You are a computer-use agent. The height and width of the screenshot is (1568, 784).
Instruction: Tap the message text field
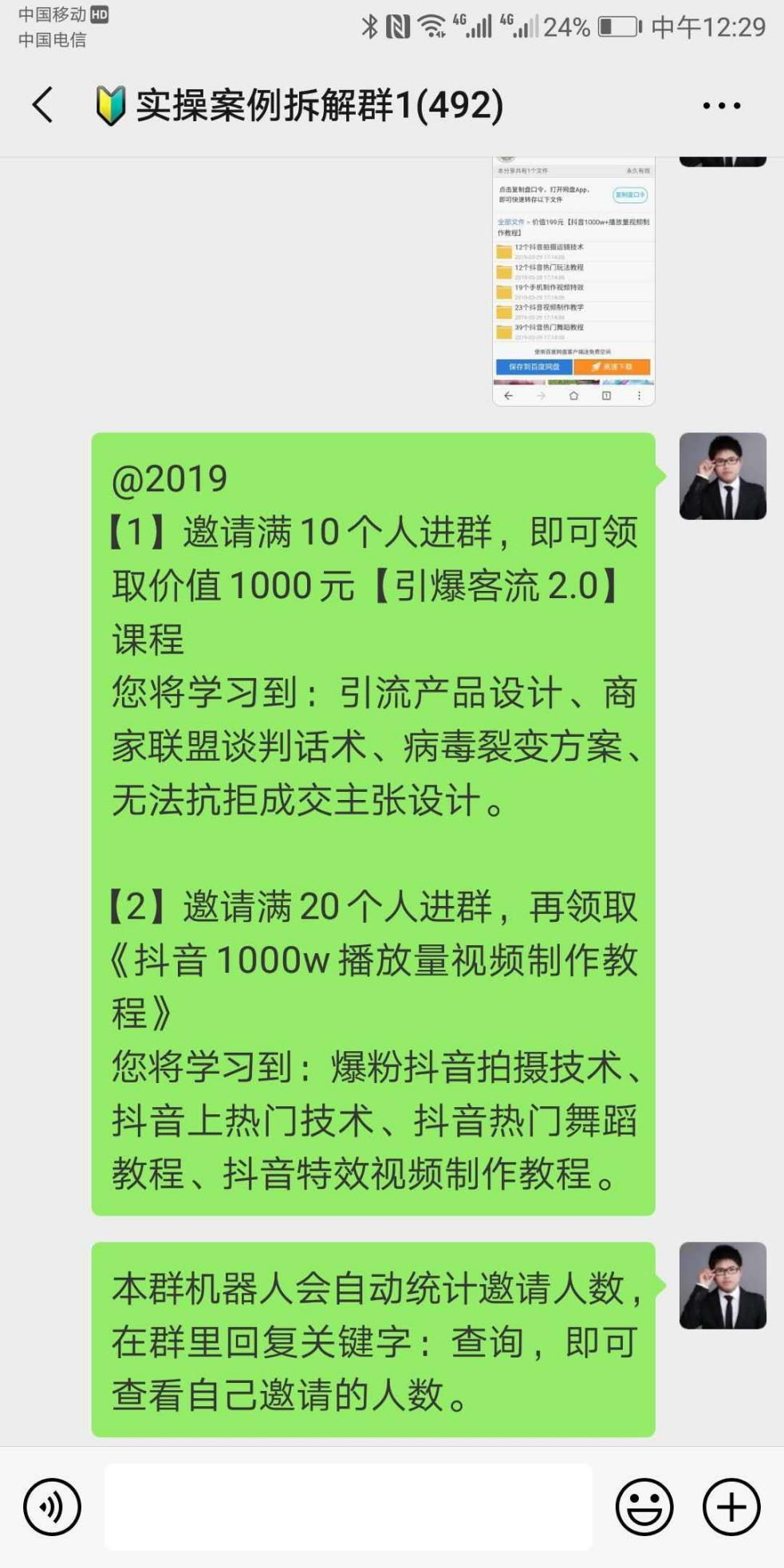[348, 1507]
